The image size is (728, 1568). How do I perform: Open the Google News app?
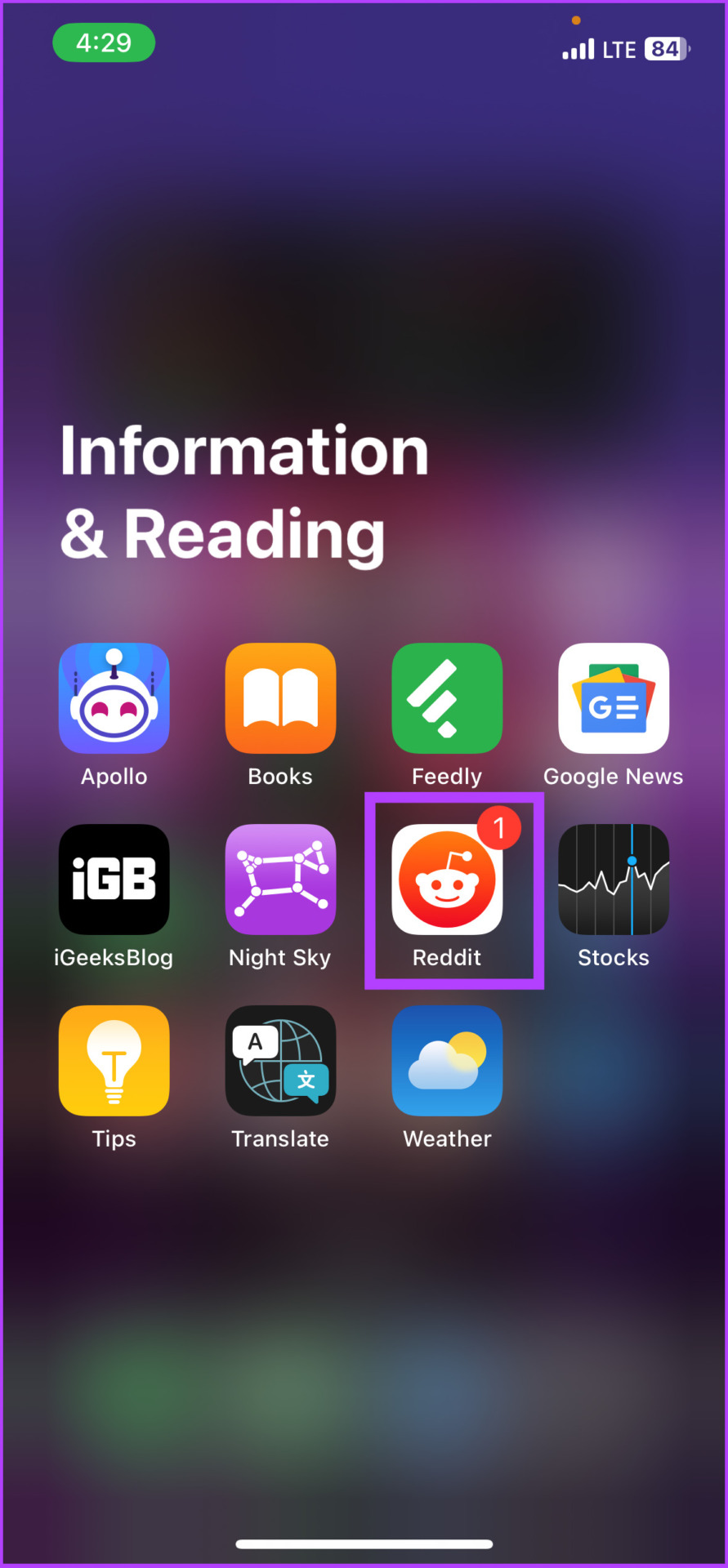pos(614,698)
